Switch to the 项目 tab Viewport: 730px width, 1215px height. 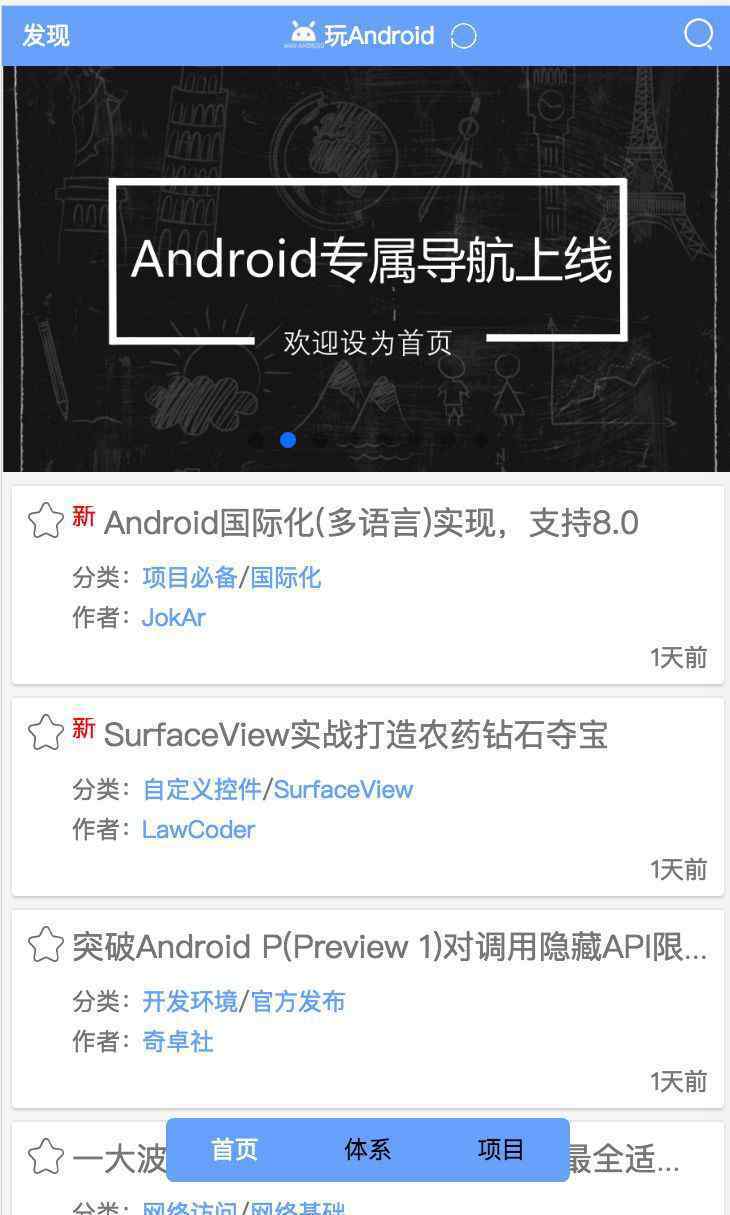[500, 1150]
